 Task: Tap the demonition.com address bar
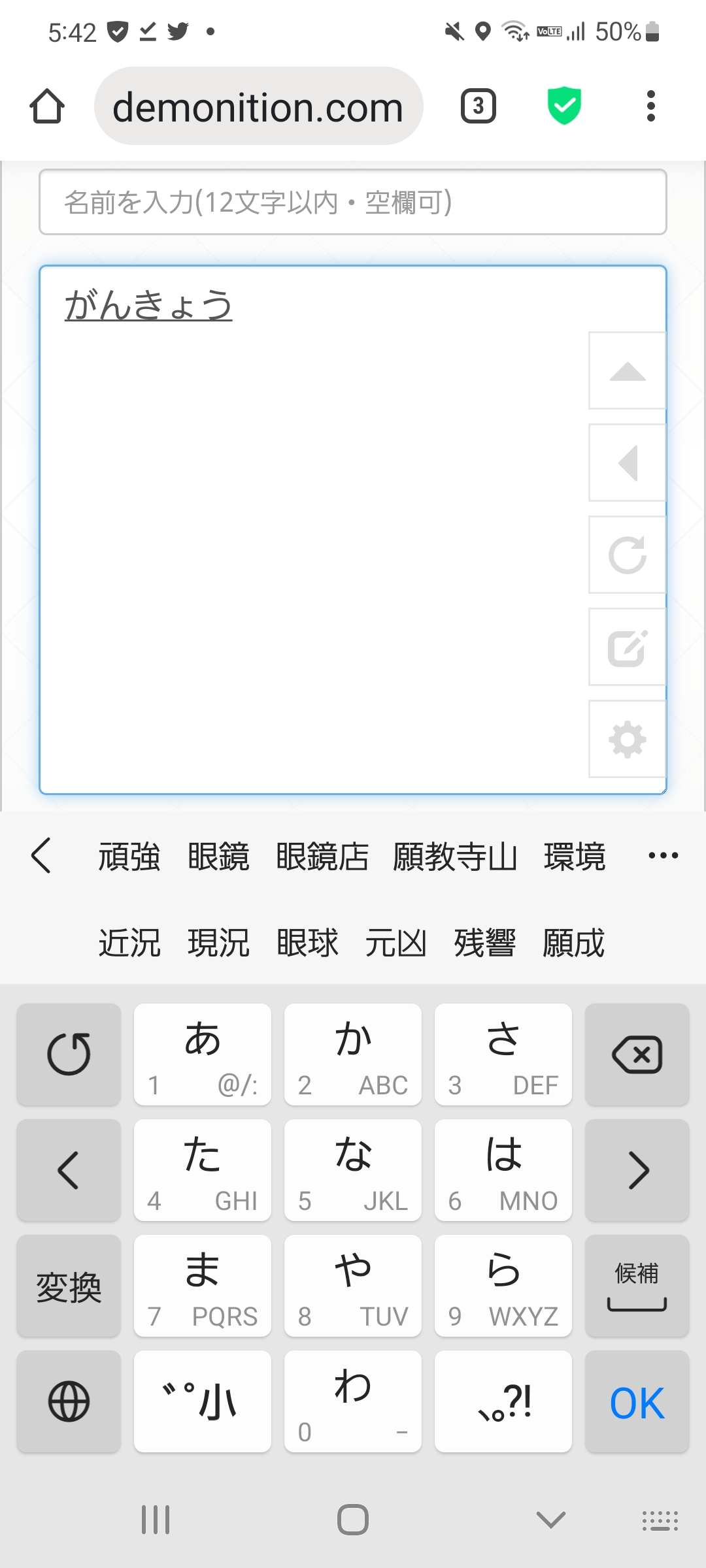point(258,106)
